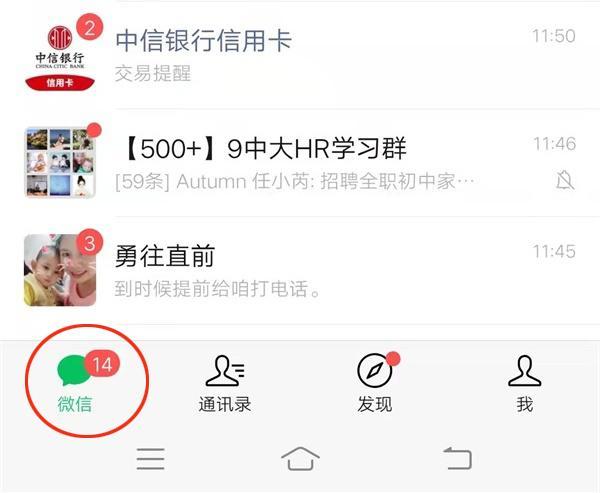Screen dimensions: 600x493
Task: Switch to the 通讯录 contacts tab
Action: 225,384
